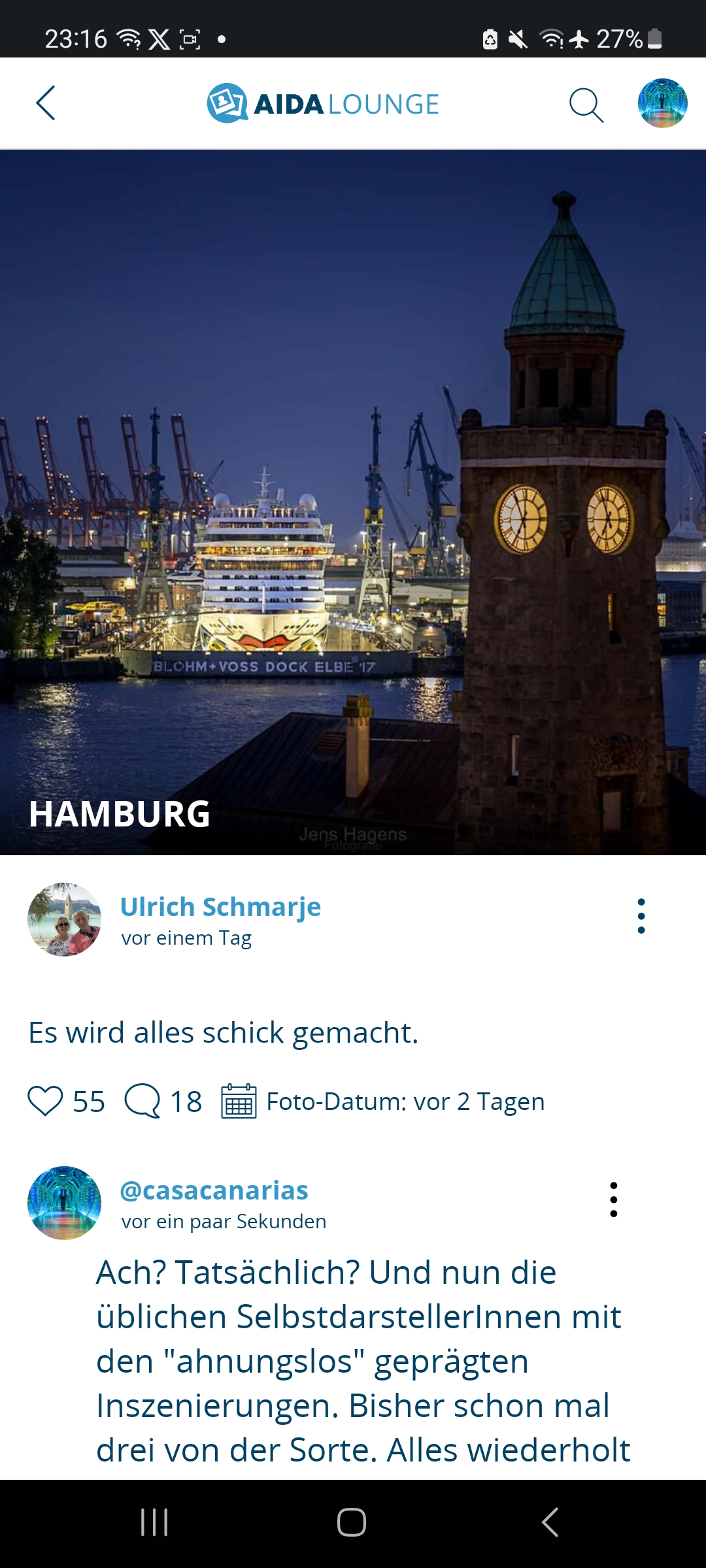Go back using the top-left arrow

(46, 103)
